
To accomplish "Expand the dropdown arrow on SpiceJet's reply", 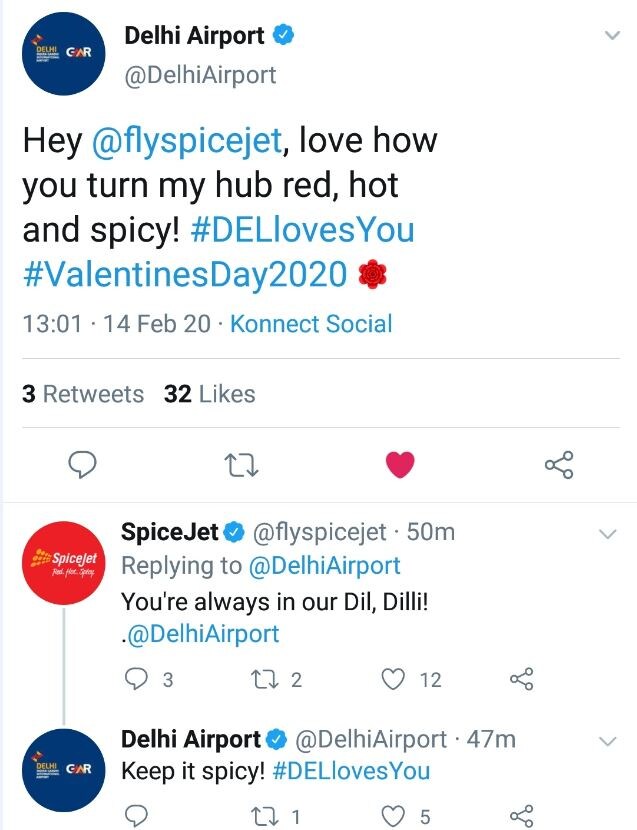I will pyautogui.click(x=607, y=535).
